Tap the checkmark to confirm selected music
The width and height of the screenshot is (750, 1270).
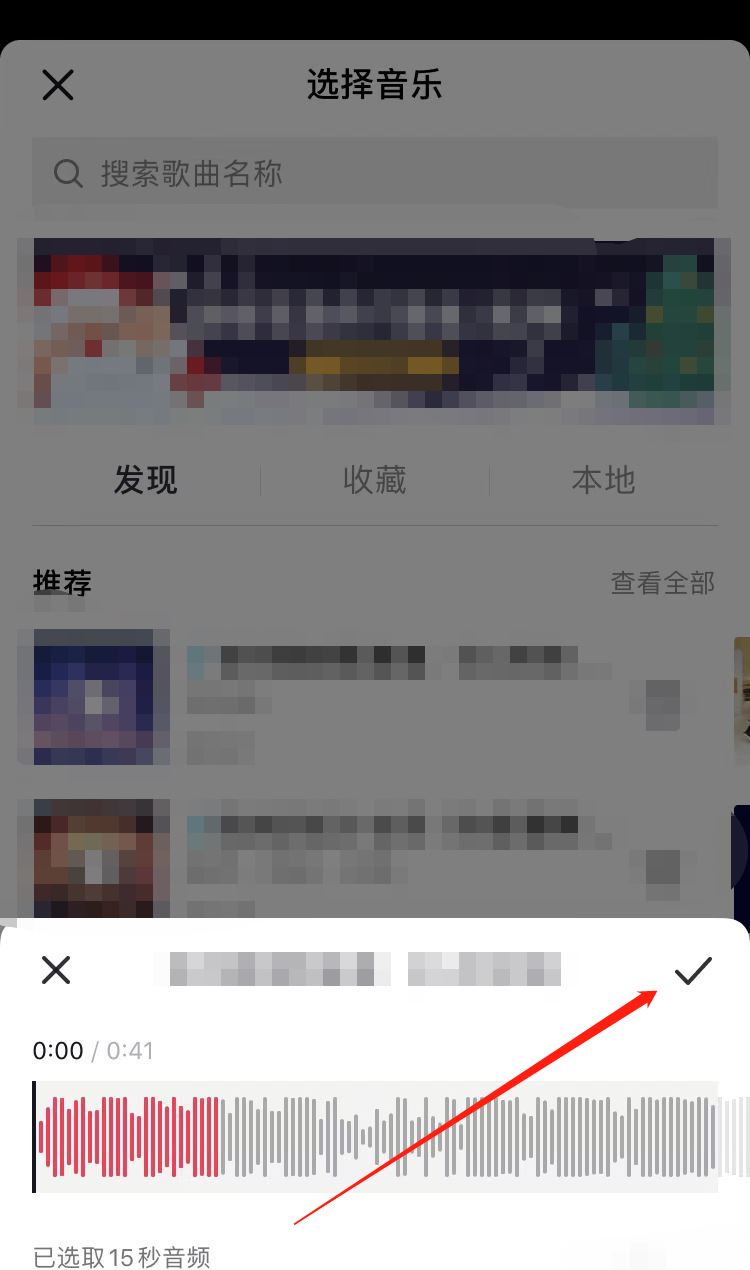[x=693, y=968]
